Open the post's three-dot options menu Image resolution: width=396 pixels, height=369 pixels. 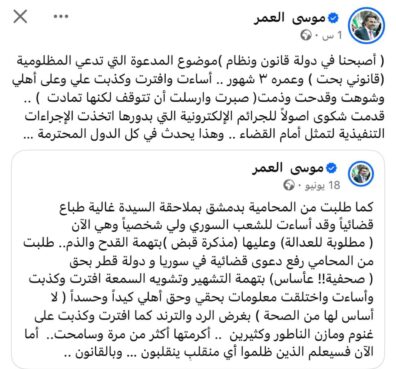pos(61,16)
